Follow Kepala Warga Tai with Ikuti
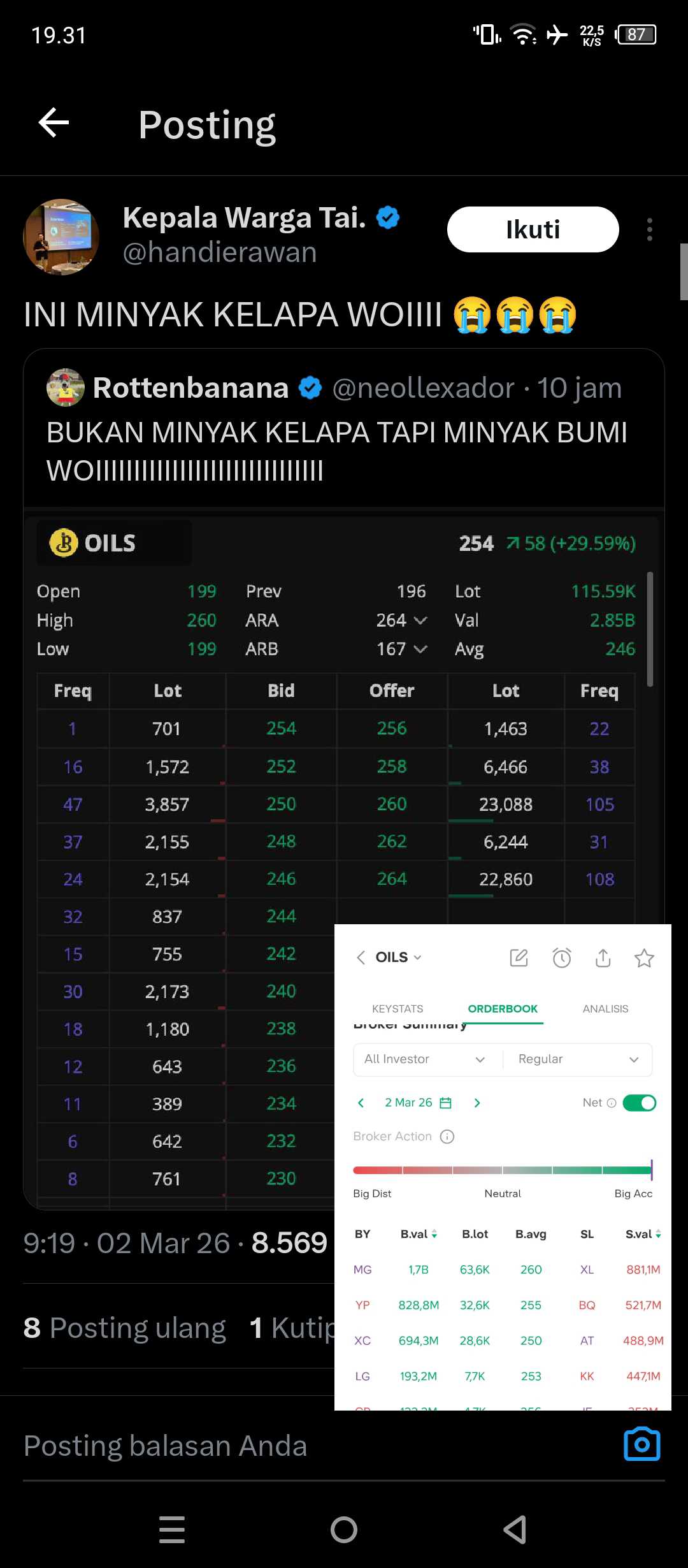Image resolution: width=688 pixels, height=1568 pixels. click(533, 229)
